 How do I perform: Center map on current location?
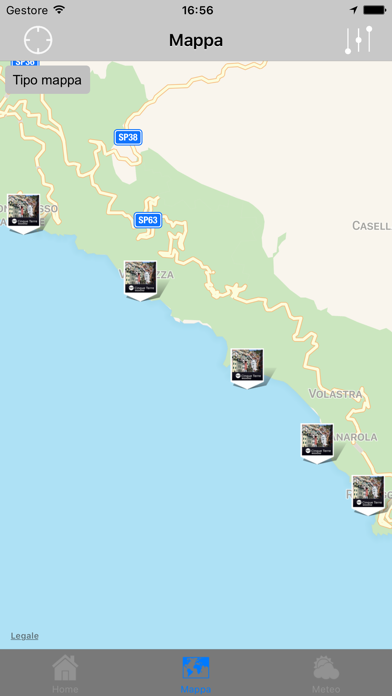click(38, 40)
